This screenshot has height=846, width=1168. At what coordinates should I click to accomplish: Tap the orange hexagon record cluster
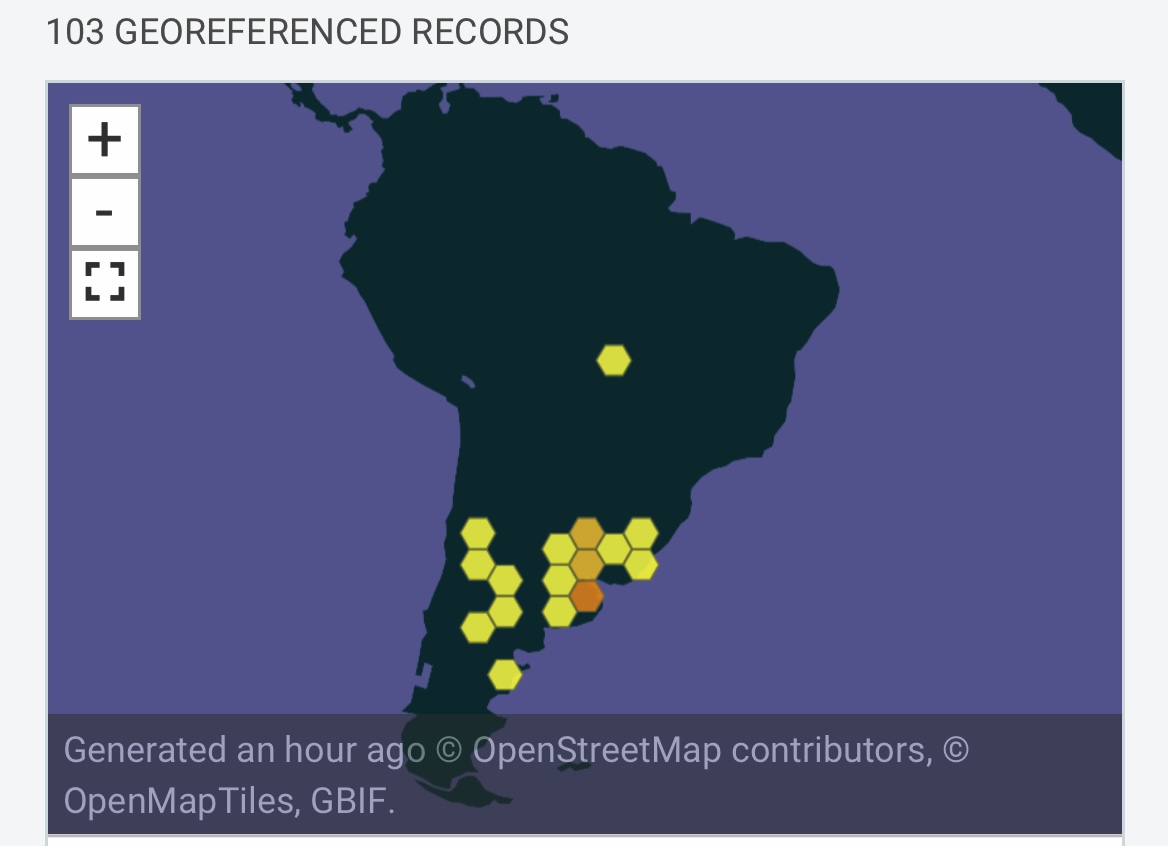point(587,597)
